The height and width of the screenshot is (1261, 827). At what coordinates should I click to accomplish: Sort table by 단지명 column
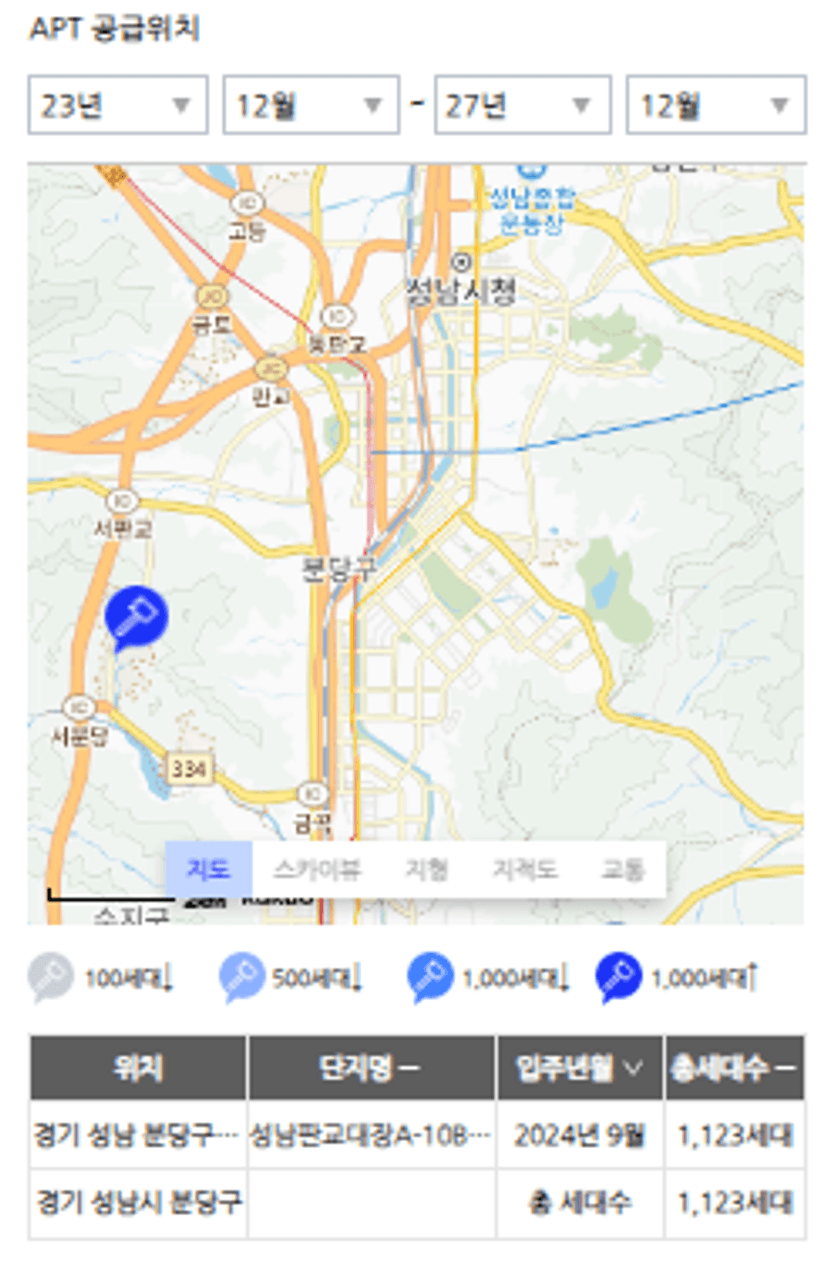pyautogui.click(x=372, y=1068)
